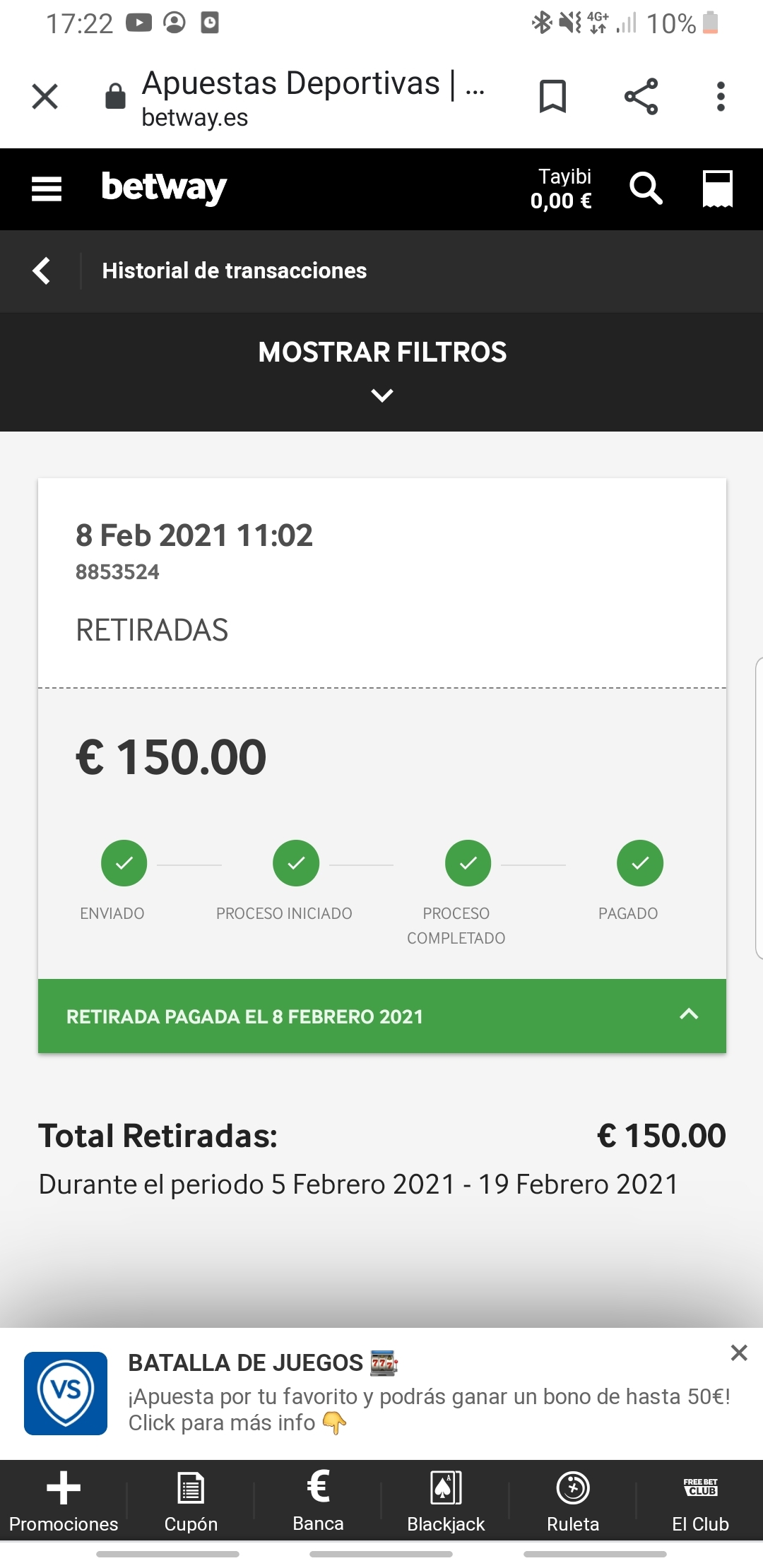Share the page via share icon

(641, 97)
